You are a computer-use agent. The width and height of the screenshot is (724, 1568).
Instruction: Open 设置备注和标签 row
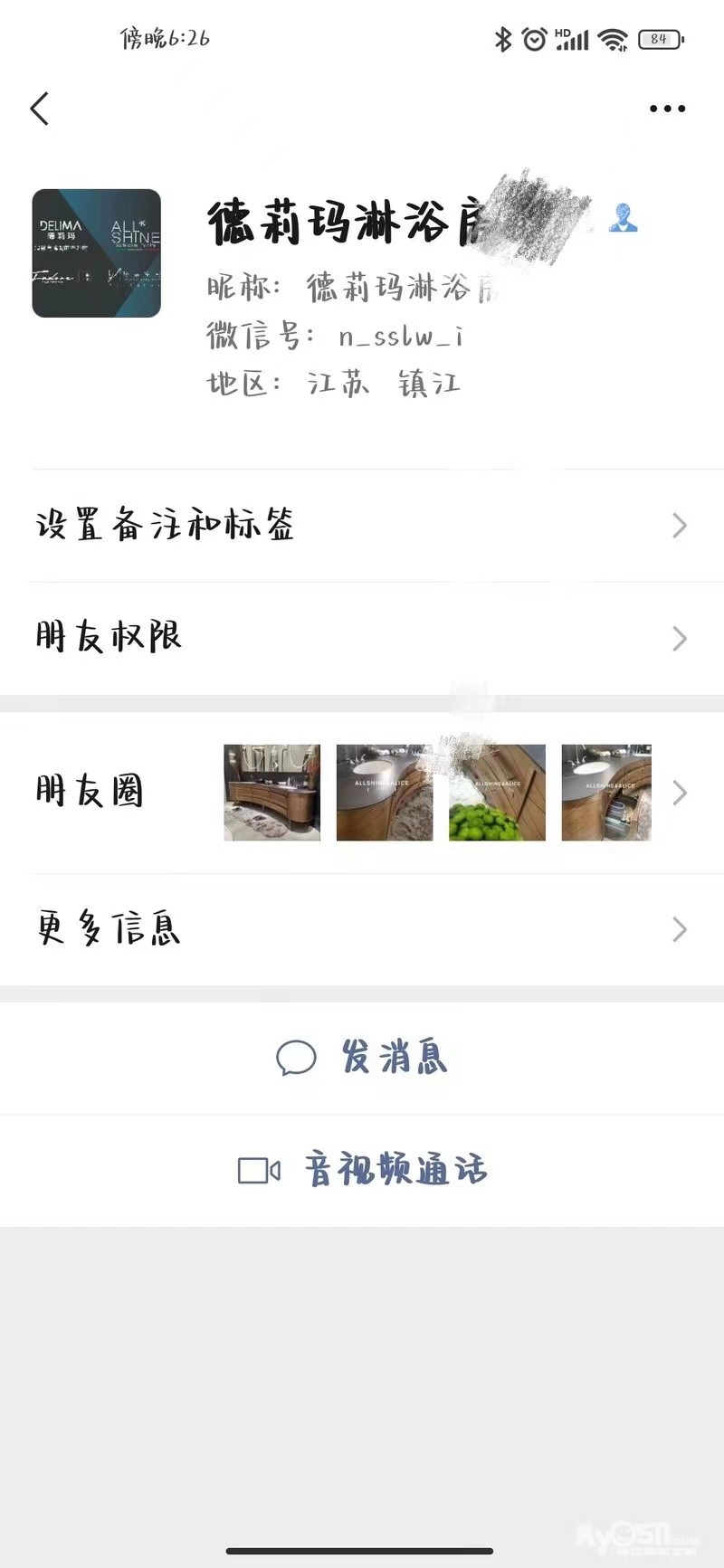coord(362,526)
